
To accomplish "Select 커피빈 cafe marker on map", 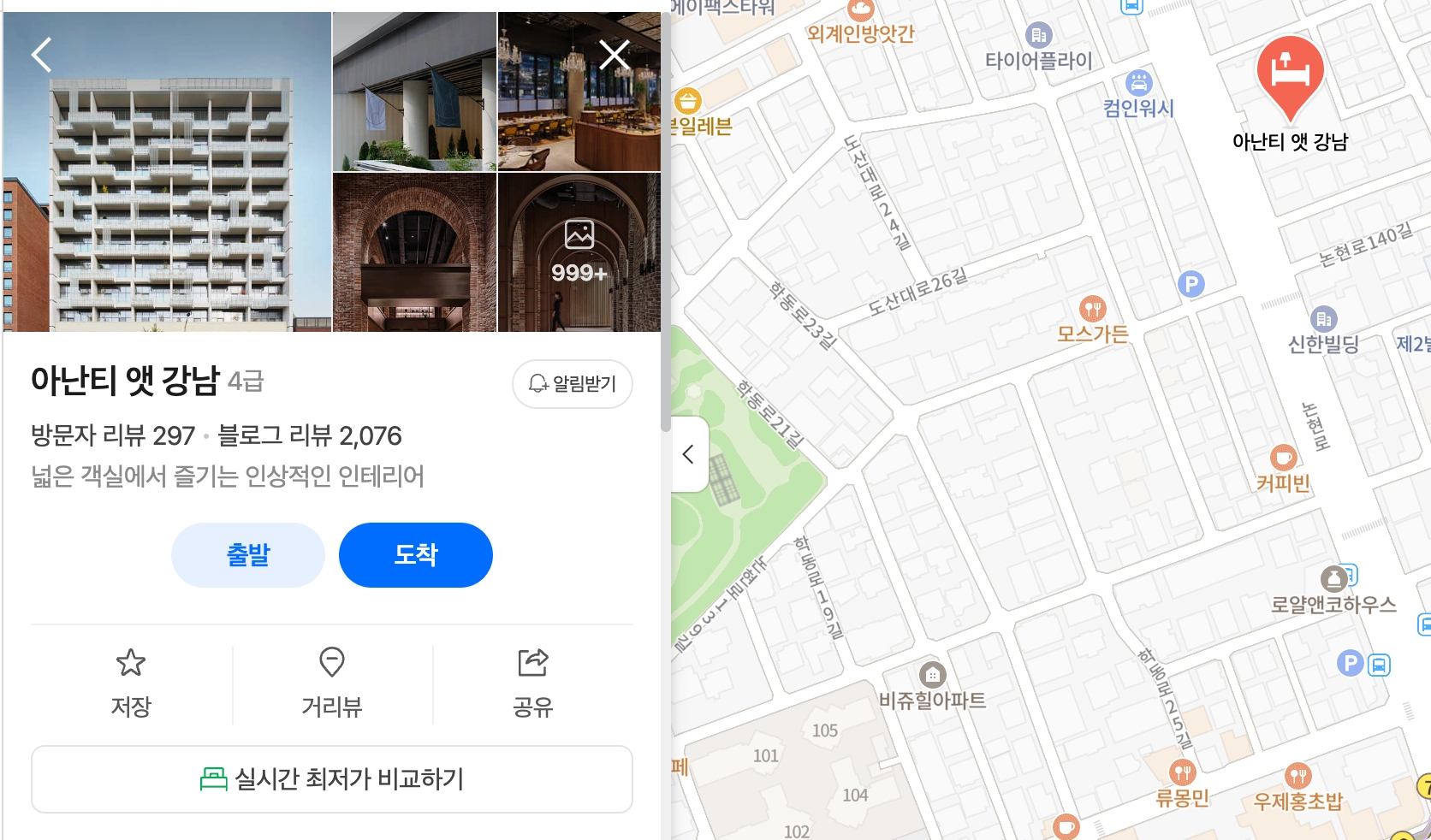I will pos(1282,458).
